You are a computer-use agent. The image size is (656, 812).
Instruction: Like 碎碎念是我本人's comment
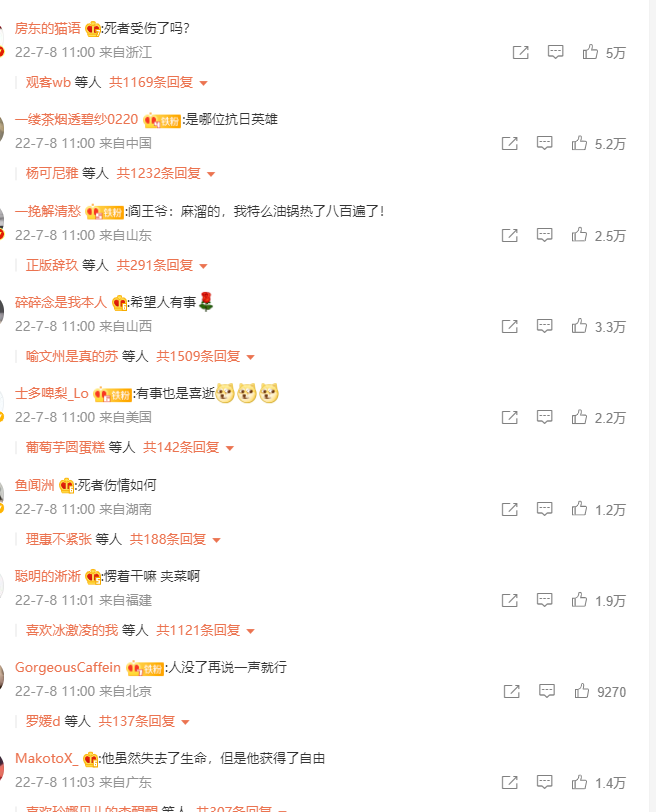[x=579, y=326]
